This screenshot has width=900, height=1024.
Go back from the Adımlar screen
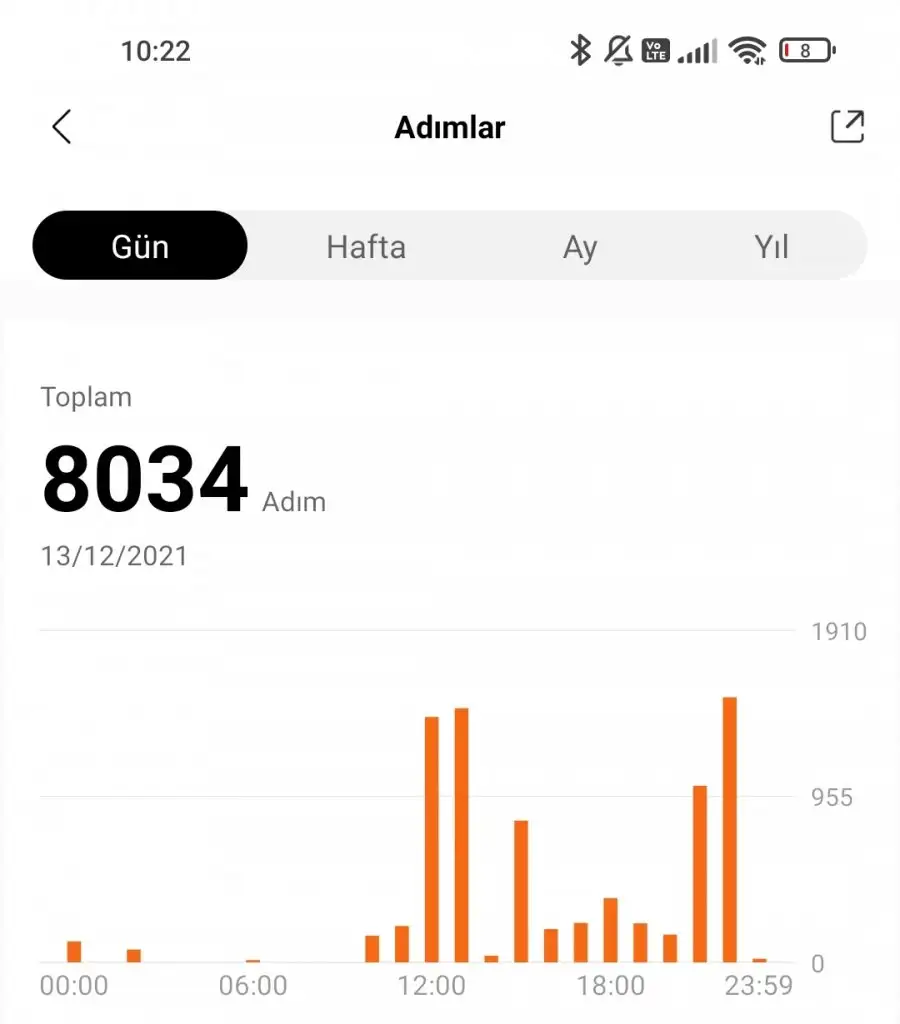[62, 127]
